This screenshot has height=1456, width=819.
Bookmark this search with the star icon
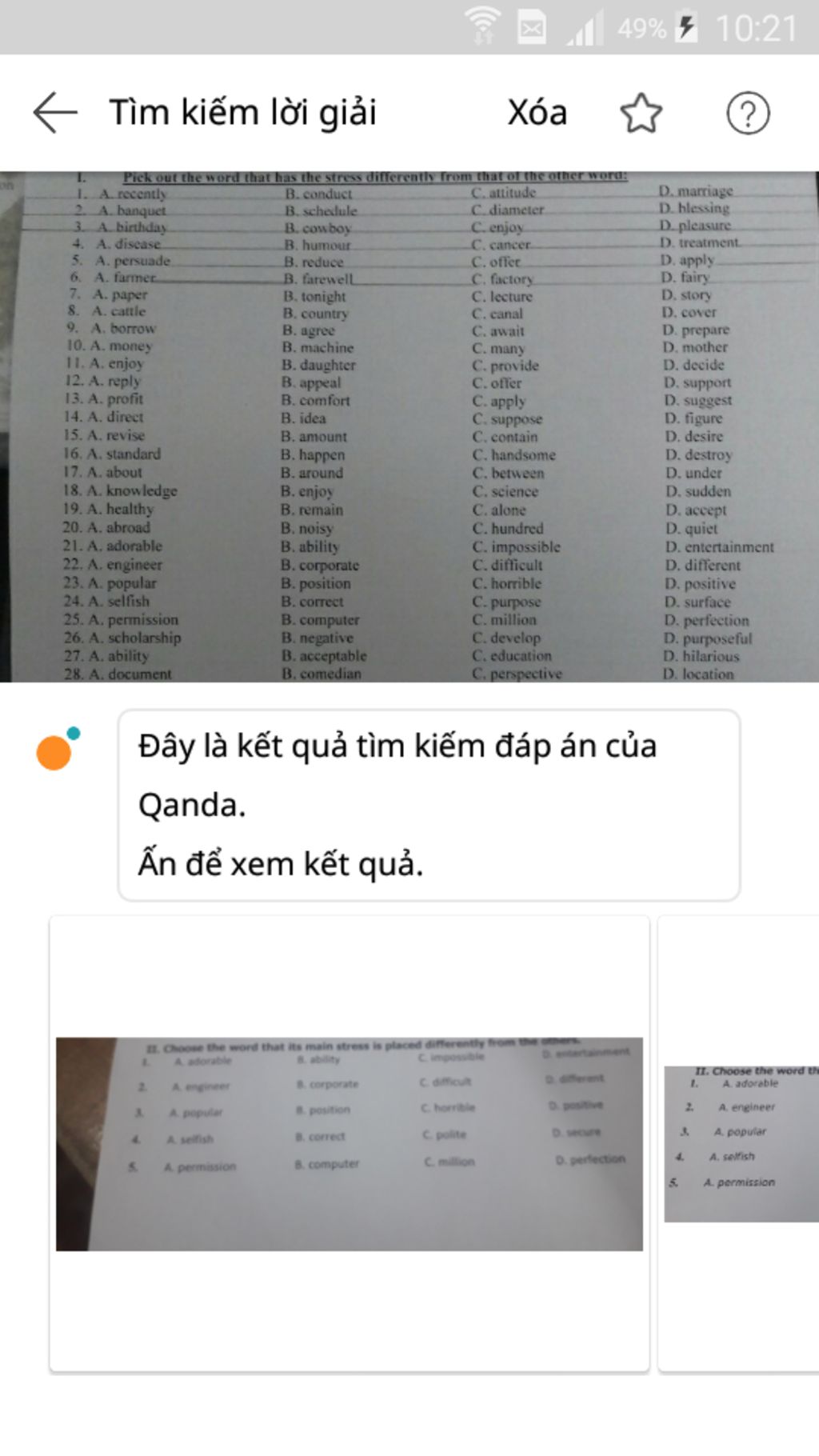coord(641,113)
